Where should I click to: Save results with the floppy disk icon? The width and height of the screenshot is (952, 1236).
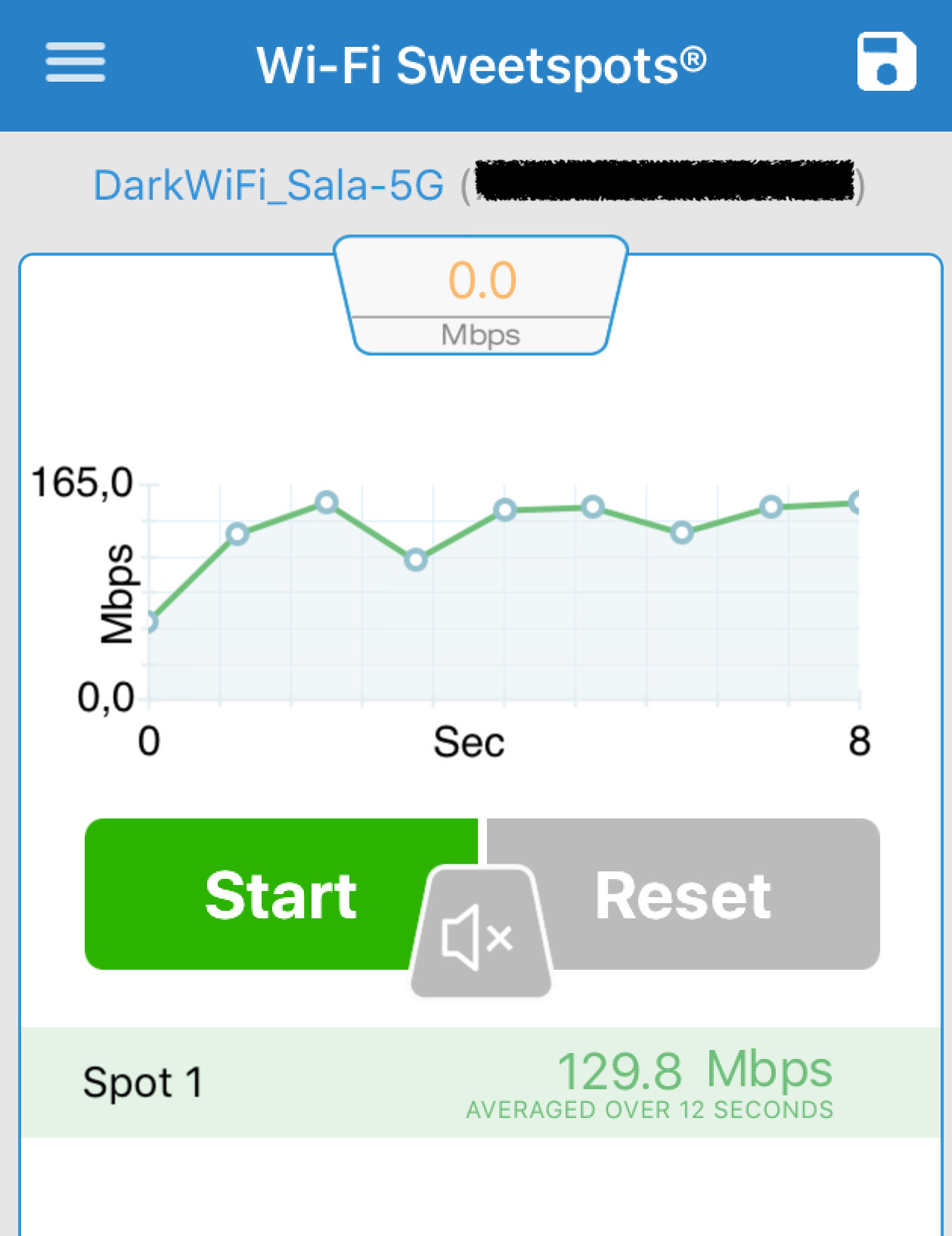[x=886, y=62]
